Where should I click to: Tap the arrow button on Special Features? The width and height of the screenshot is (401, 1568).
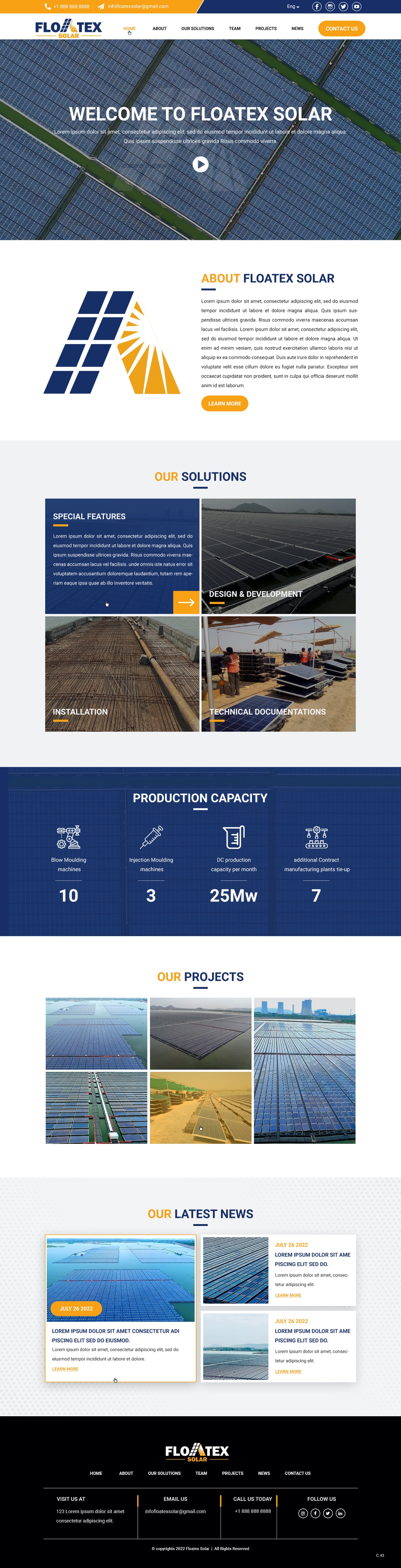186,602
